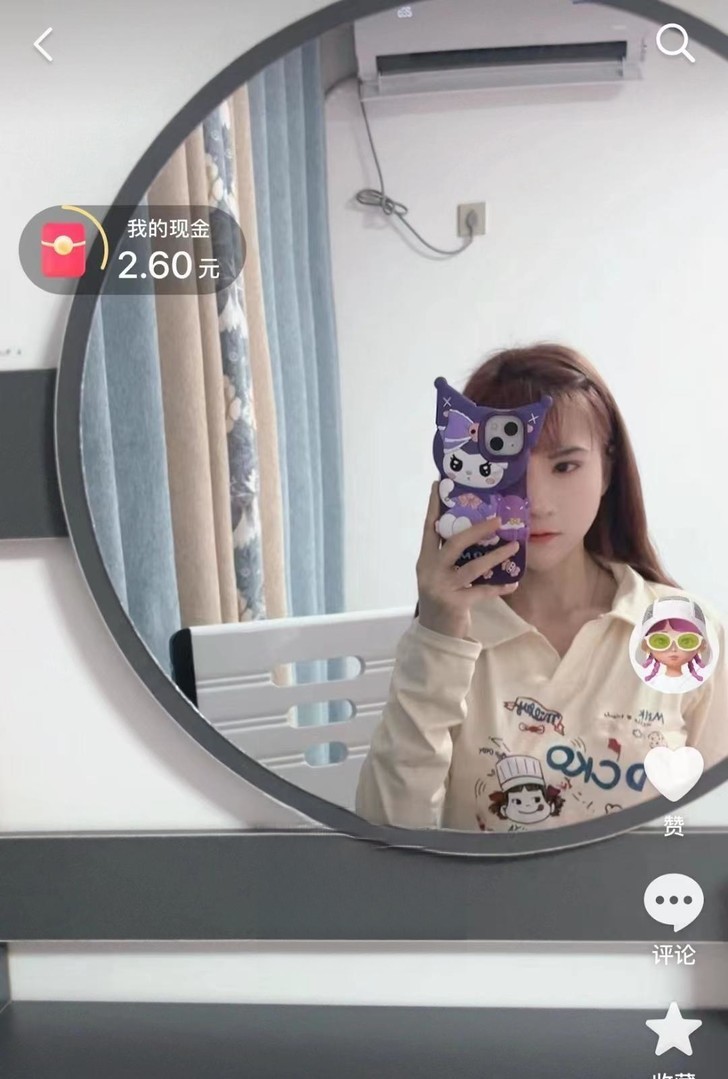Go back using the top arrow
Image resolution: width=728 pixels, height=1079 pixels.
(43, 44)
